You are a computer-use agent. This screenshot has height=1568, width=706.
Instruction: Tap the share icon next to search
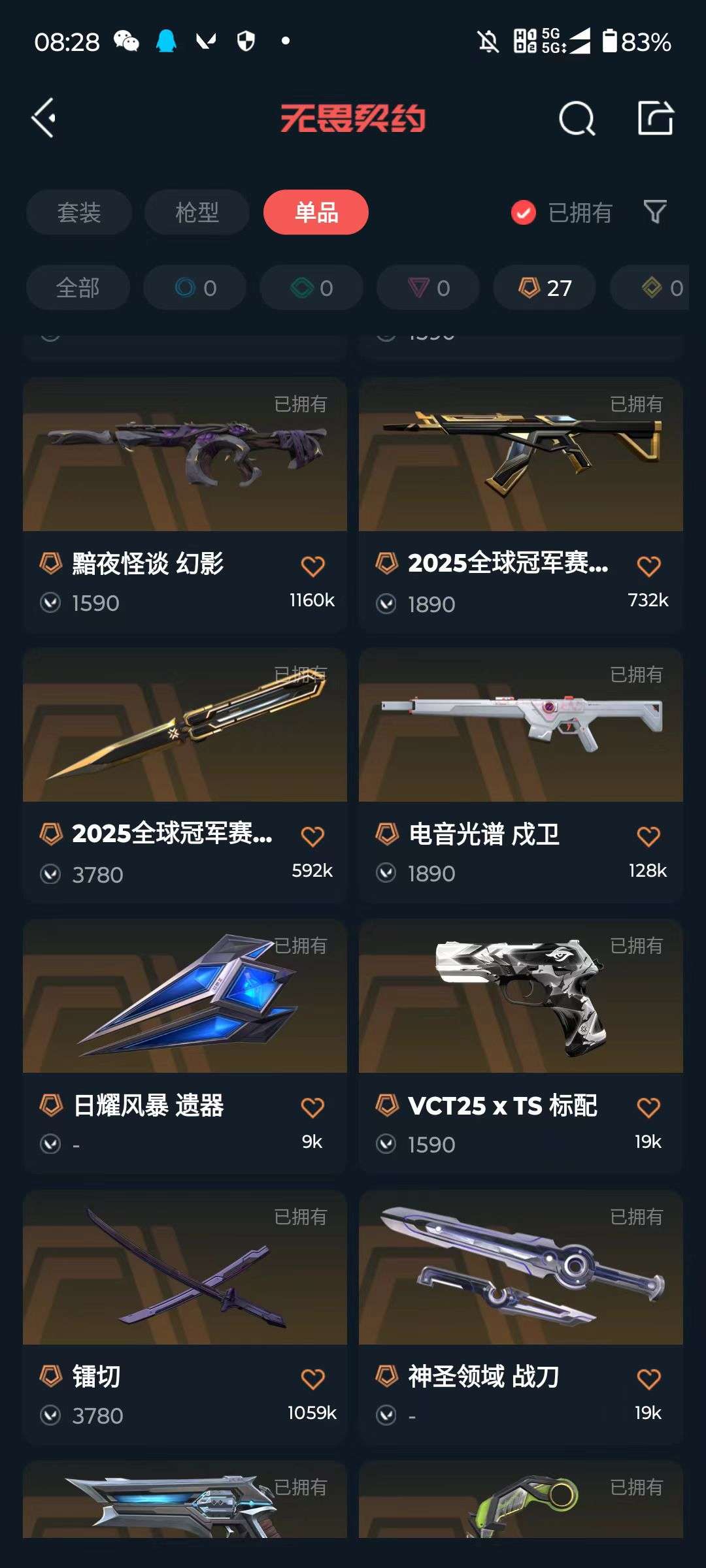656,119
